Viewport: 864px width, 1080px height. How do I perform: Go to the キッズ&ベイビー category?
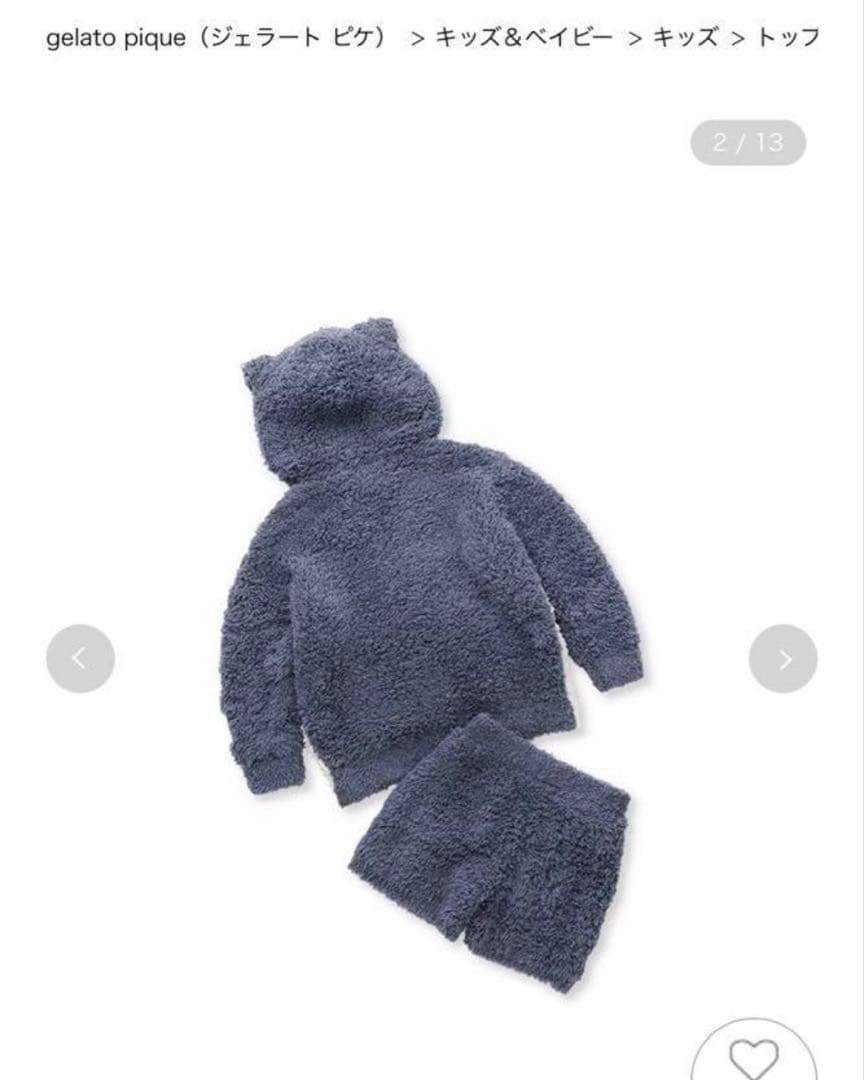point(523,38)
